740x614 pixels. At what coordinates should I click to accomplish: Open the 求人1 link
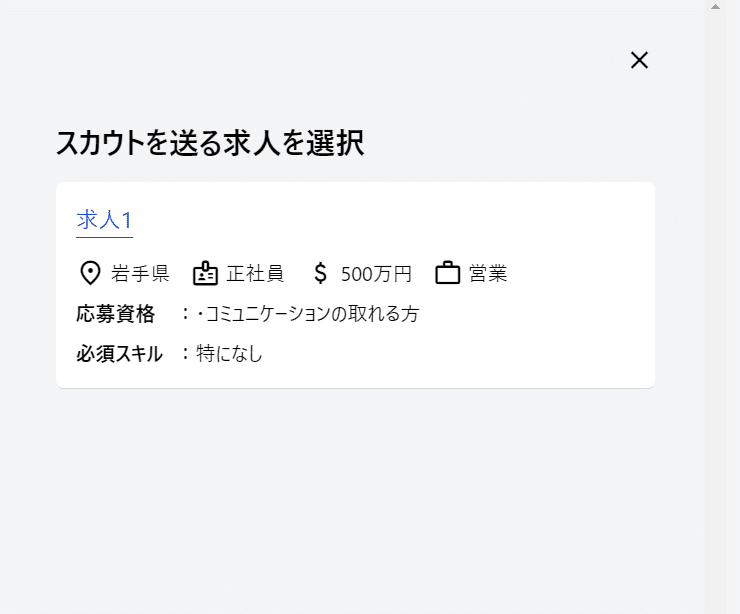pyautogui.click(x=104, y=220)
